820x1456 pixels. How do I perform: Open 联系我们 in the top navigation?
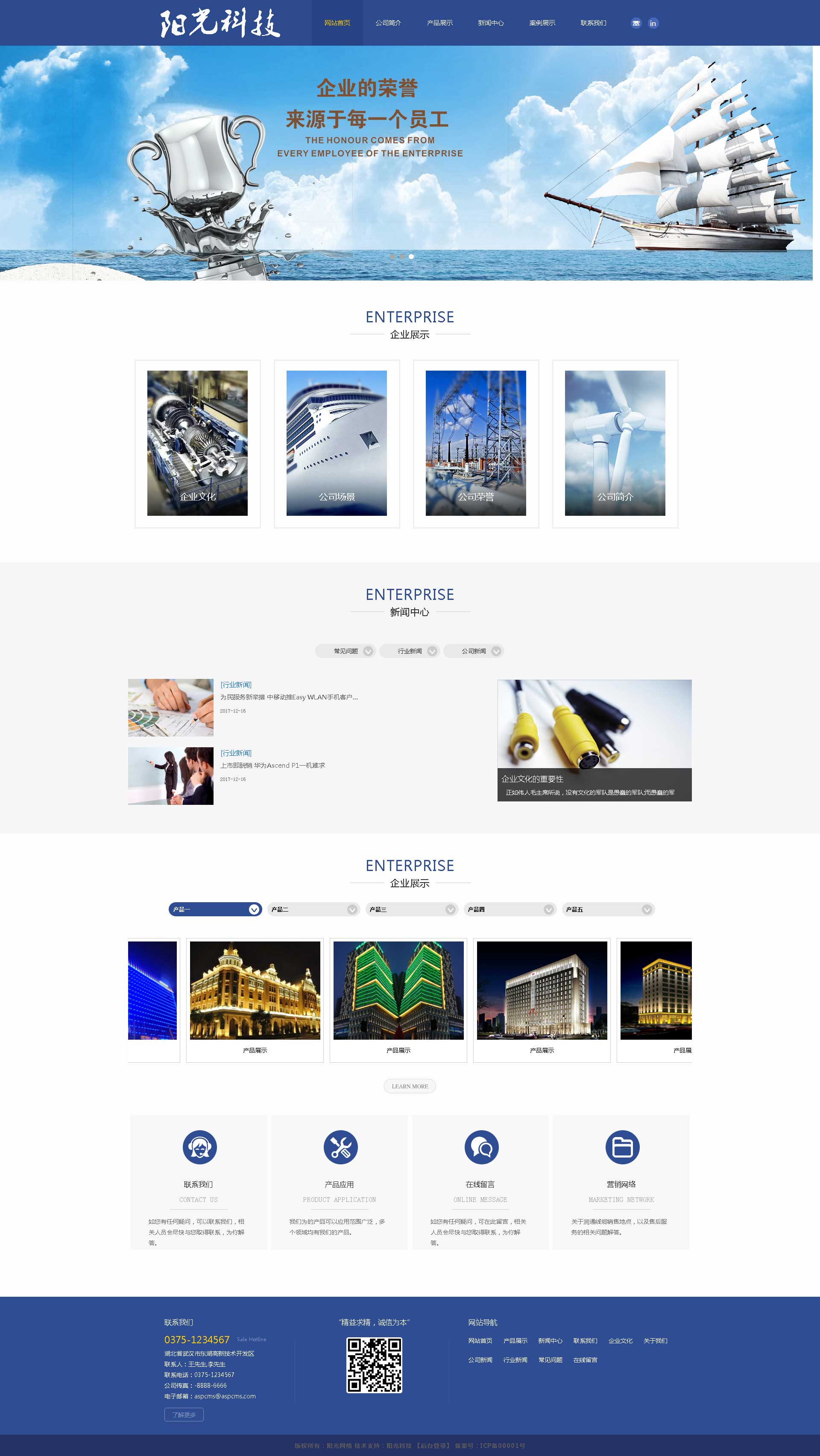point(593,23)
